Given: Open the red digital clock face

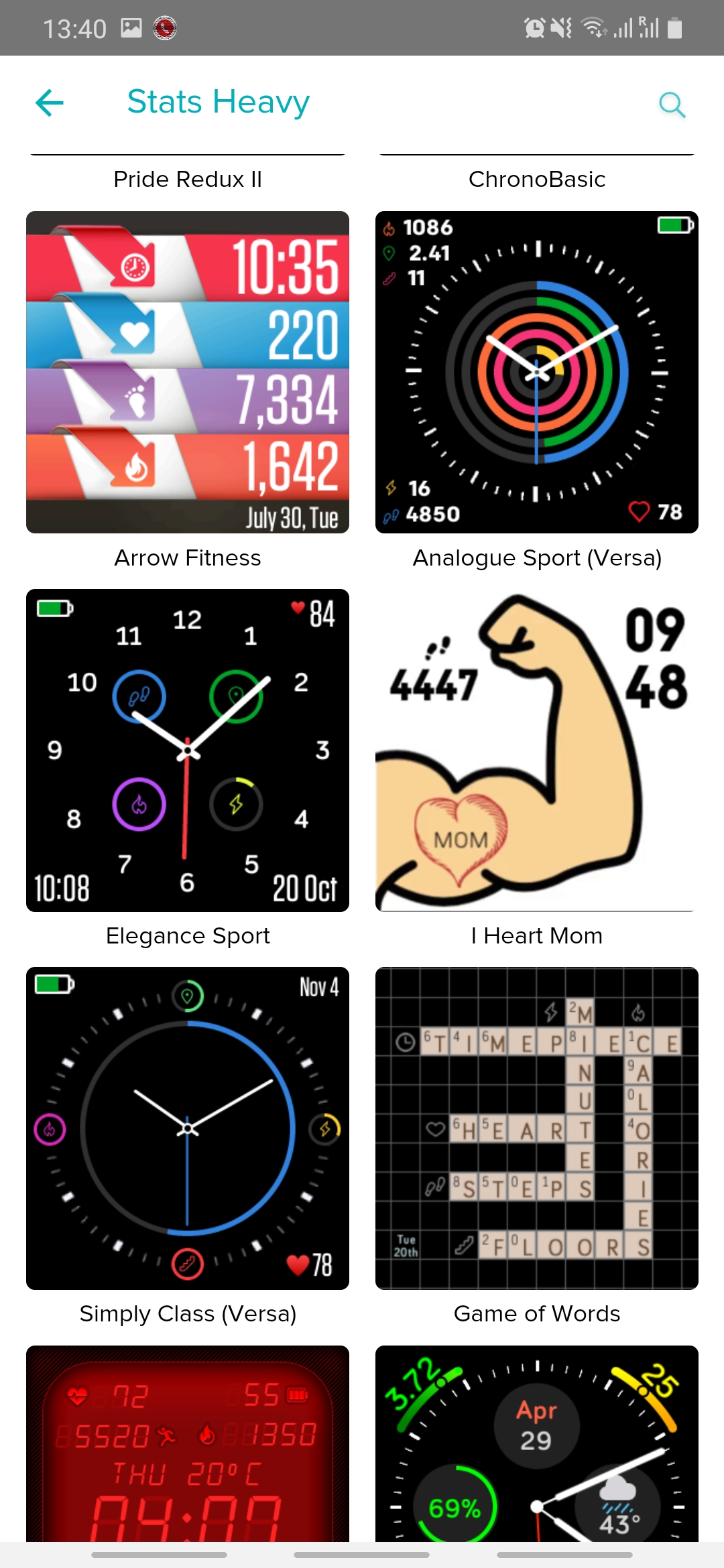Looking at the screenshot, I should coord(188,1444).
